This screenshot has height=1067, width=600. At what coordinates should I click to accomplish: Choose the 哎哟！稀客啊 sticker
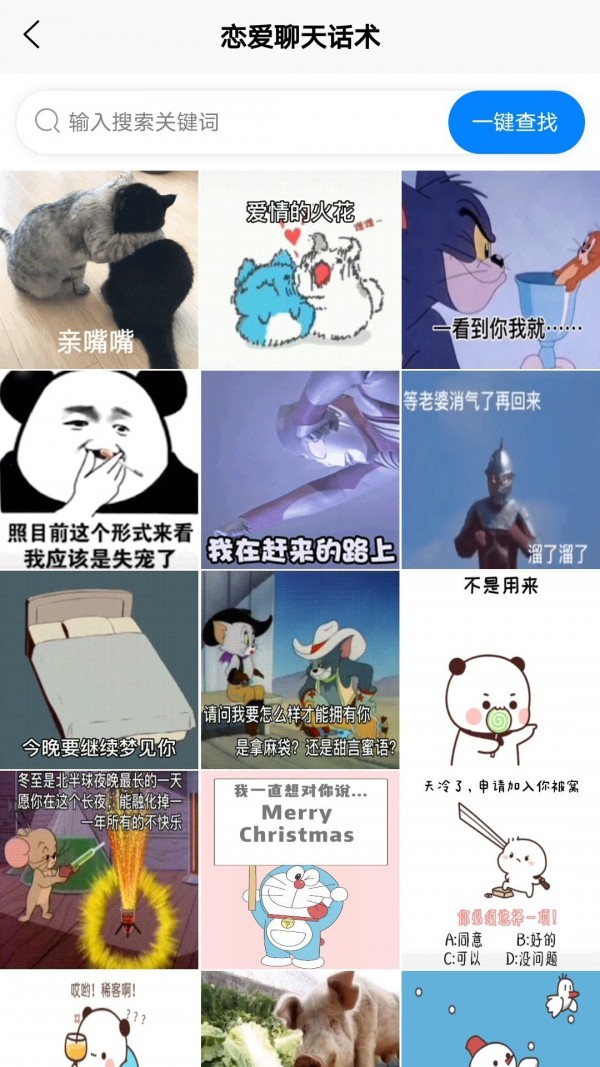tap(99, 1020)
